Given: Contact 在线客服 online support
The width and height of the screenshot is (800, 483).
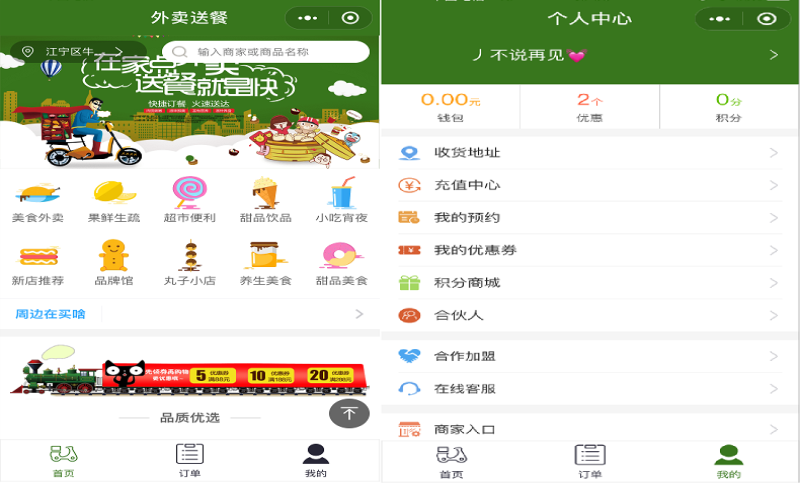Looking at the screenshot, I should point(590,389).
